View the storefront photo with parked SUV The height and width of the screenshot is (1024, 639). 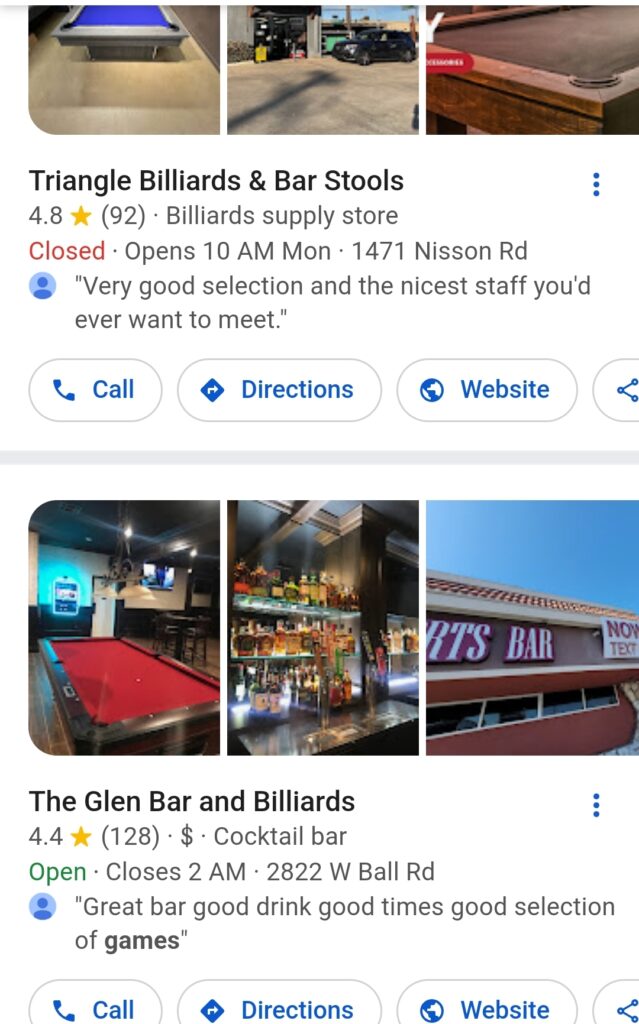coord(323,68)
